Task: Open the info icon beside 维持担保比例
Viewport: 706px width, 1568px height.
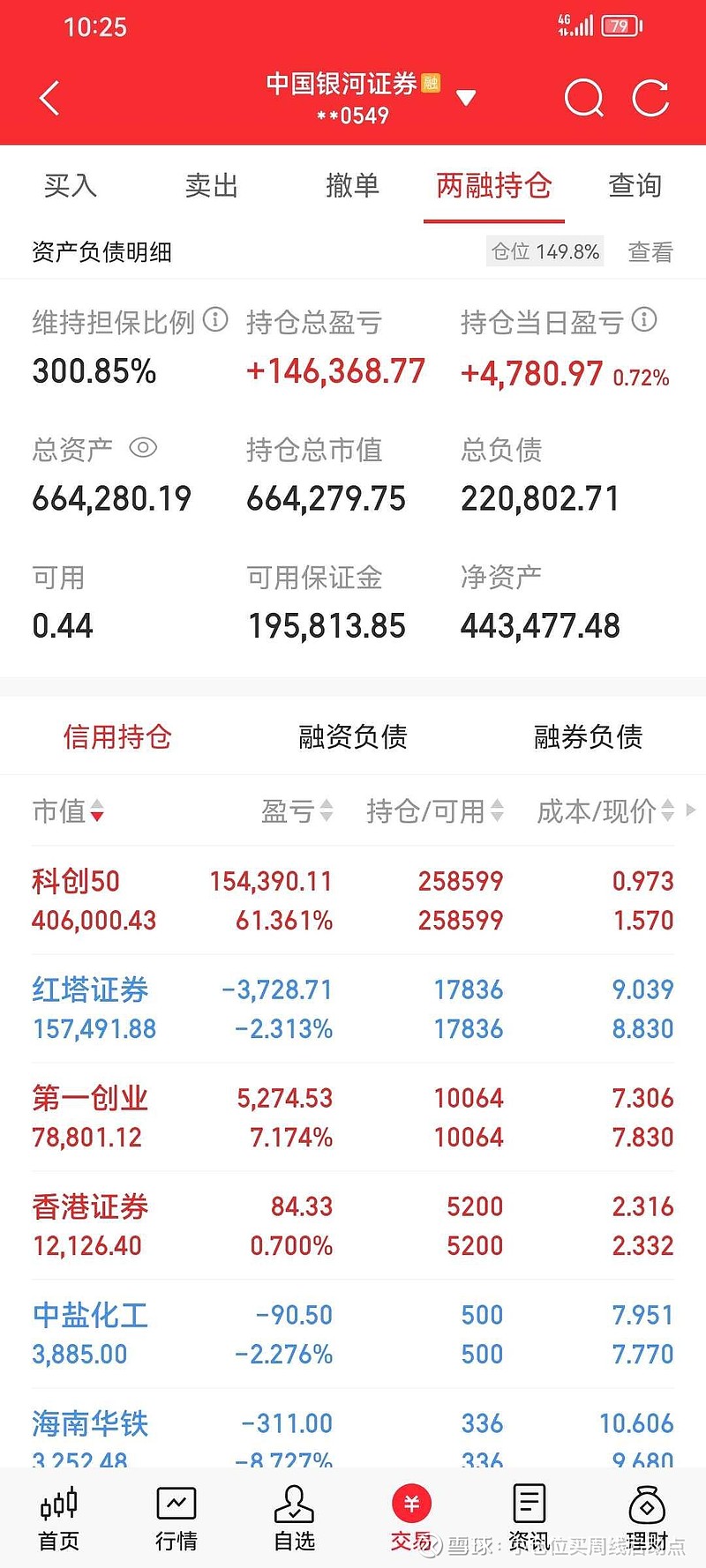Action: click(214, 323)
